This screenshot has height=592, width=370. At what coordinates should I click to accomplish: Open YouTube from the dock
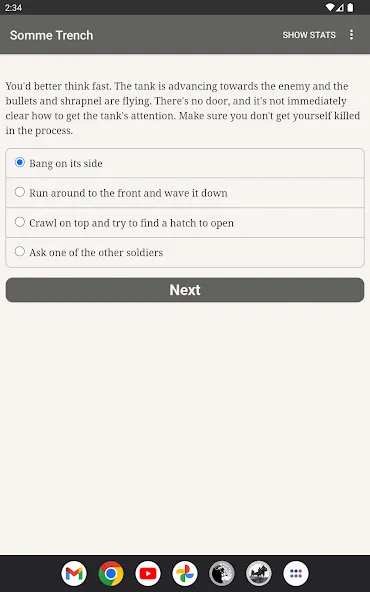[x=148, y=574]
